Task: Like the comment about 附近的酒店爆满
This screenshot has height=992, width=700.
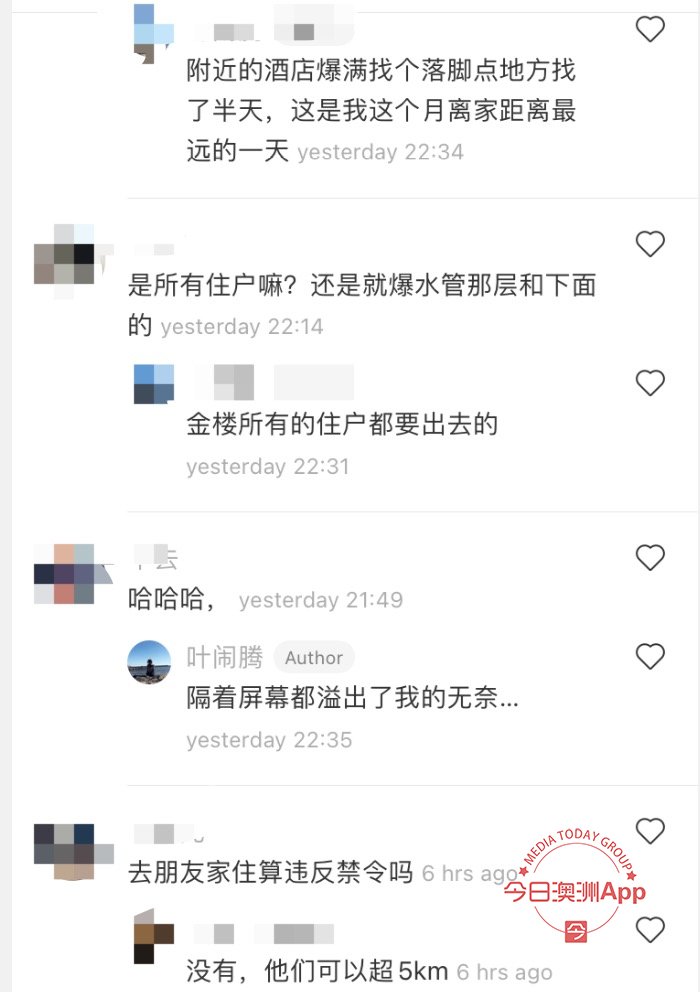Action: click(x=650, y=30)
